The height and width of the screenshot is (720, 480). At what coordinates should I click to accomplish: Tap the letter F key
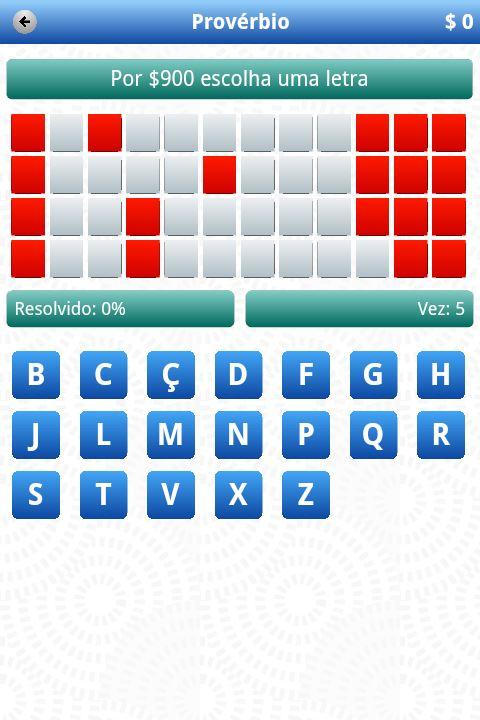pyautogui.click(x=306, y=375)
